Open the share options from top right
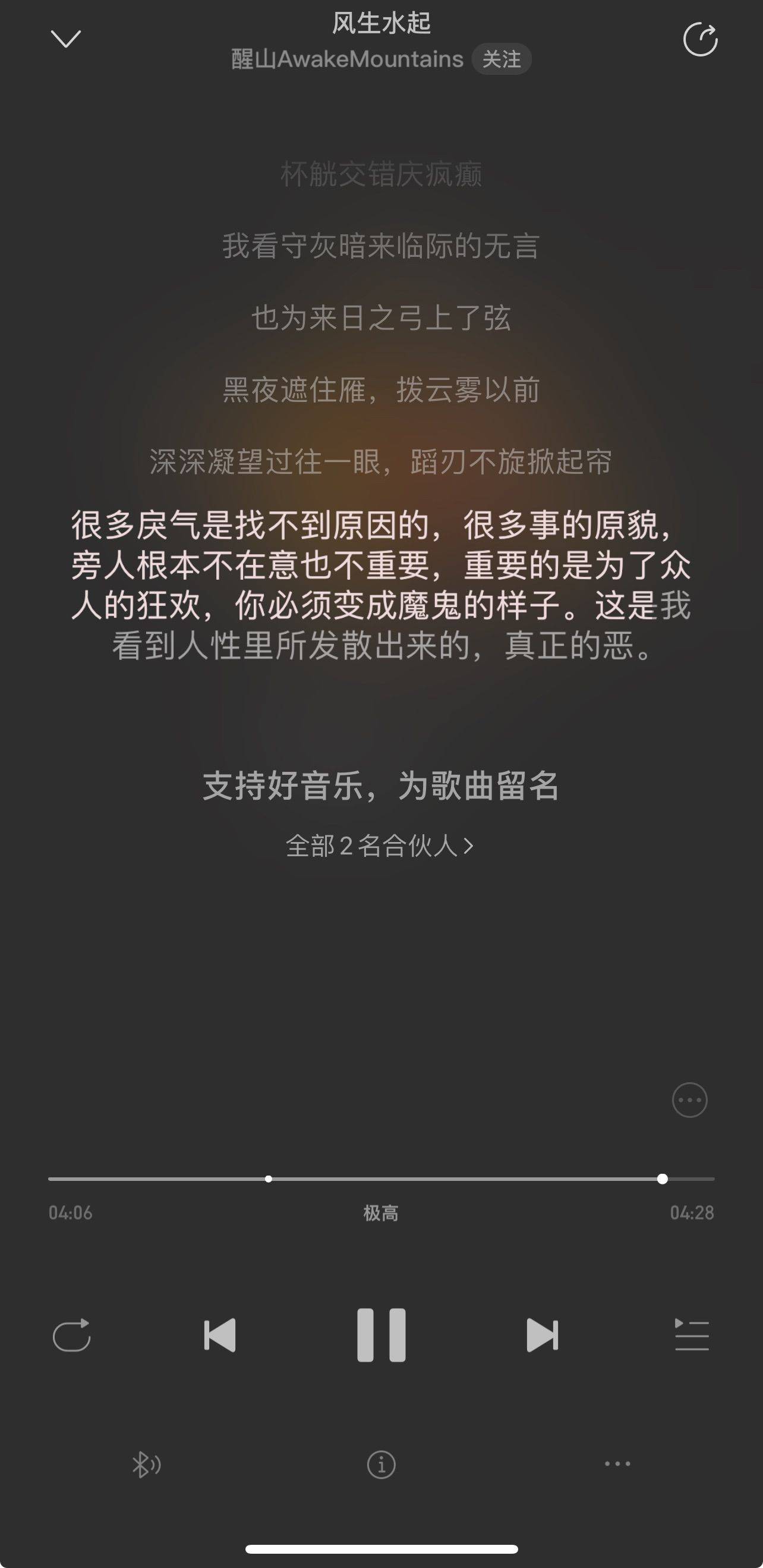The width and height of the screenshot is (763, 1568). [701, 39]
